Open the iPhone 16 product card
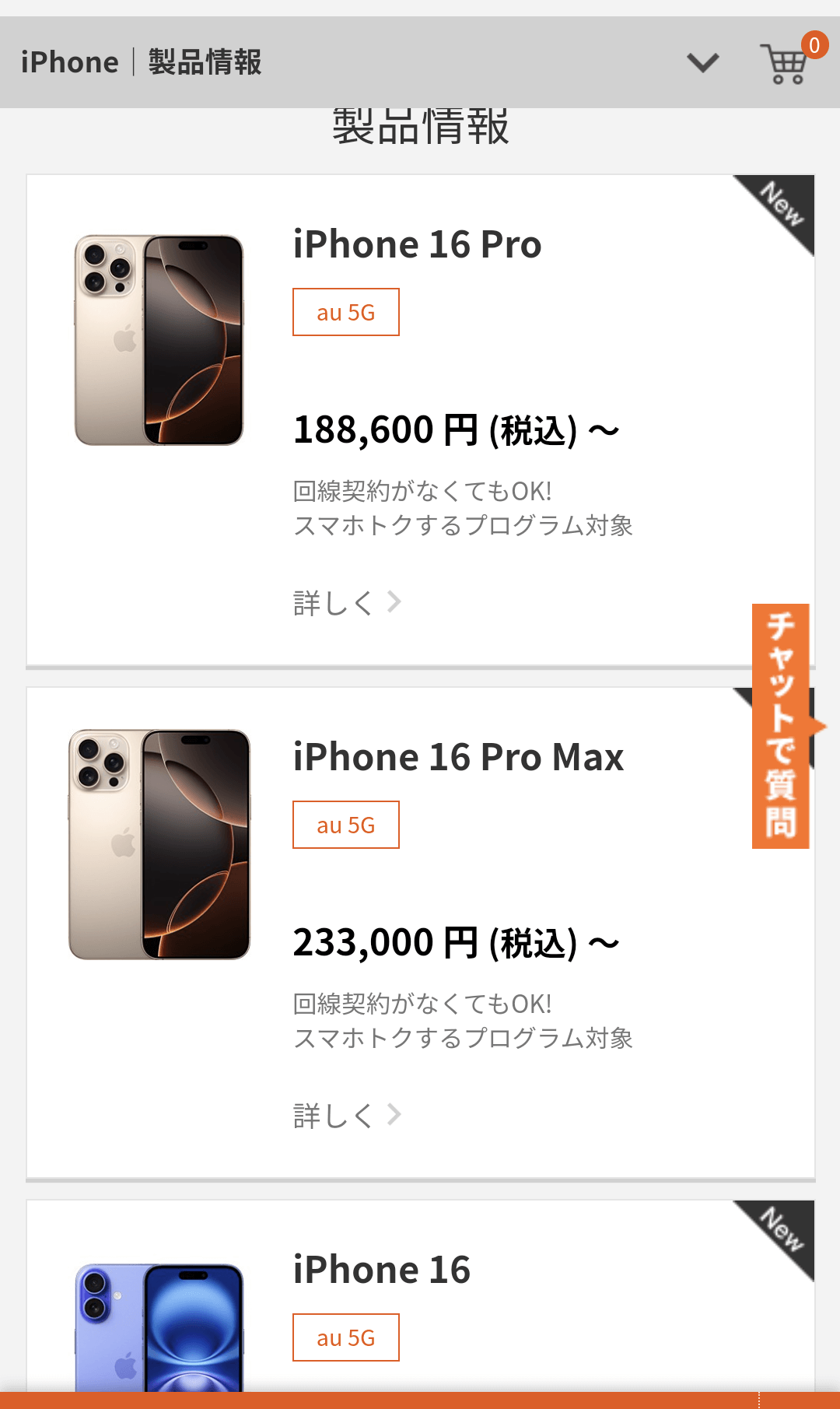 382,1270
